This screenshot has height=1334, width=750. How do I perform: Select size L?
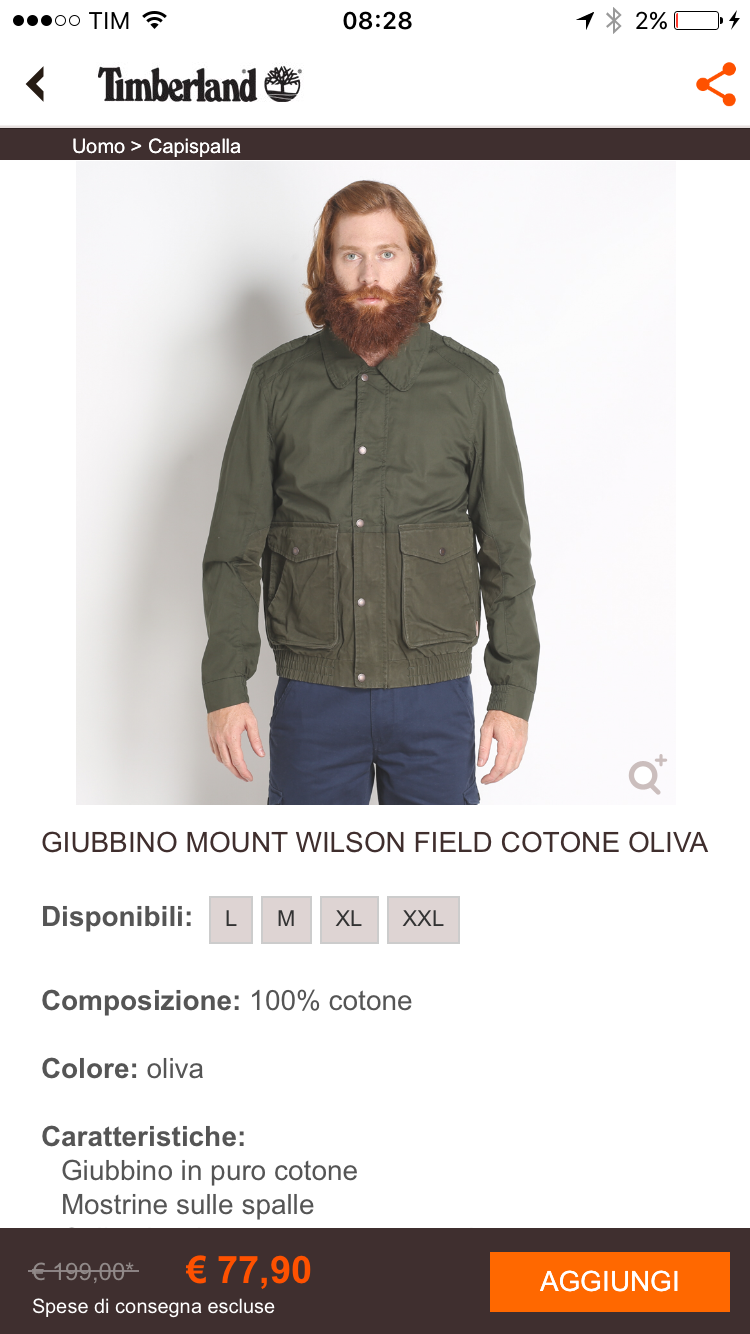click(231, 919)
